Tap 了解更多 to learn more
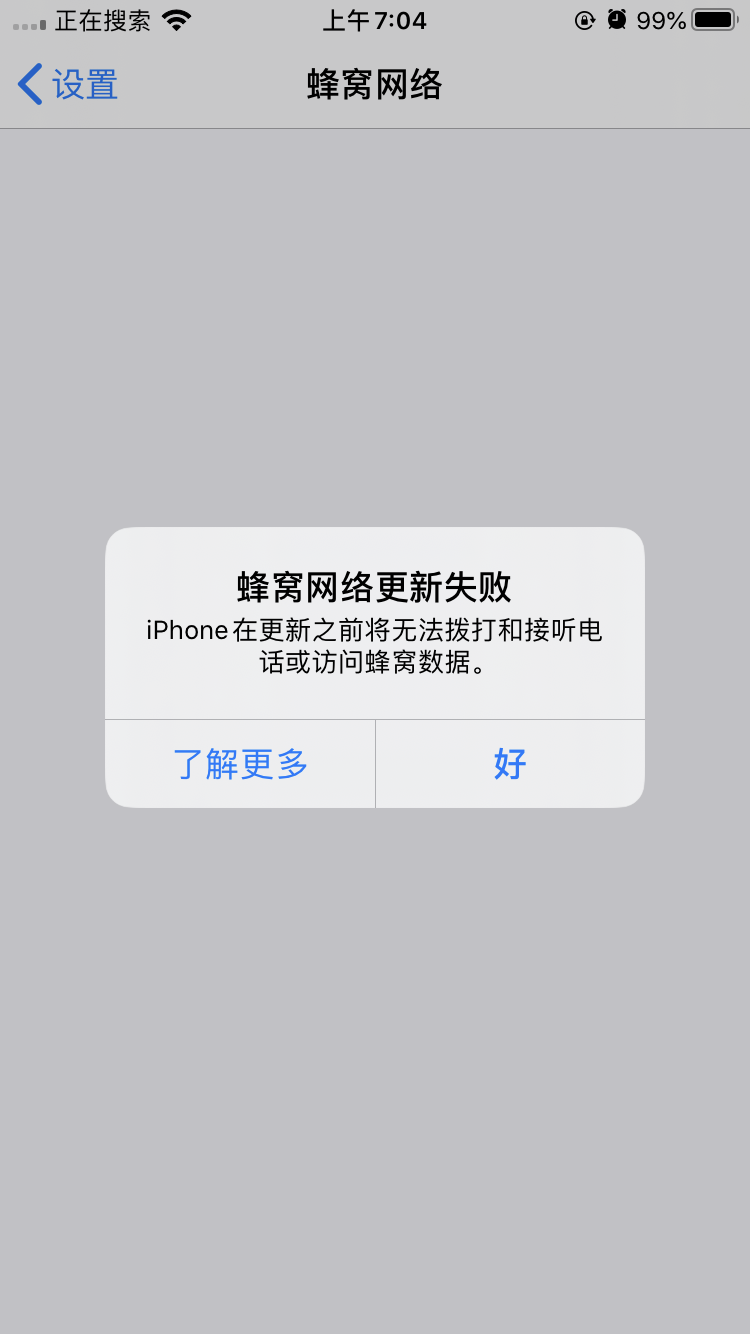This screenshot has width=750, height=1334. [x=240, y=764]
